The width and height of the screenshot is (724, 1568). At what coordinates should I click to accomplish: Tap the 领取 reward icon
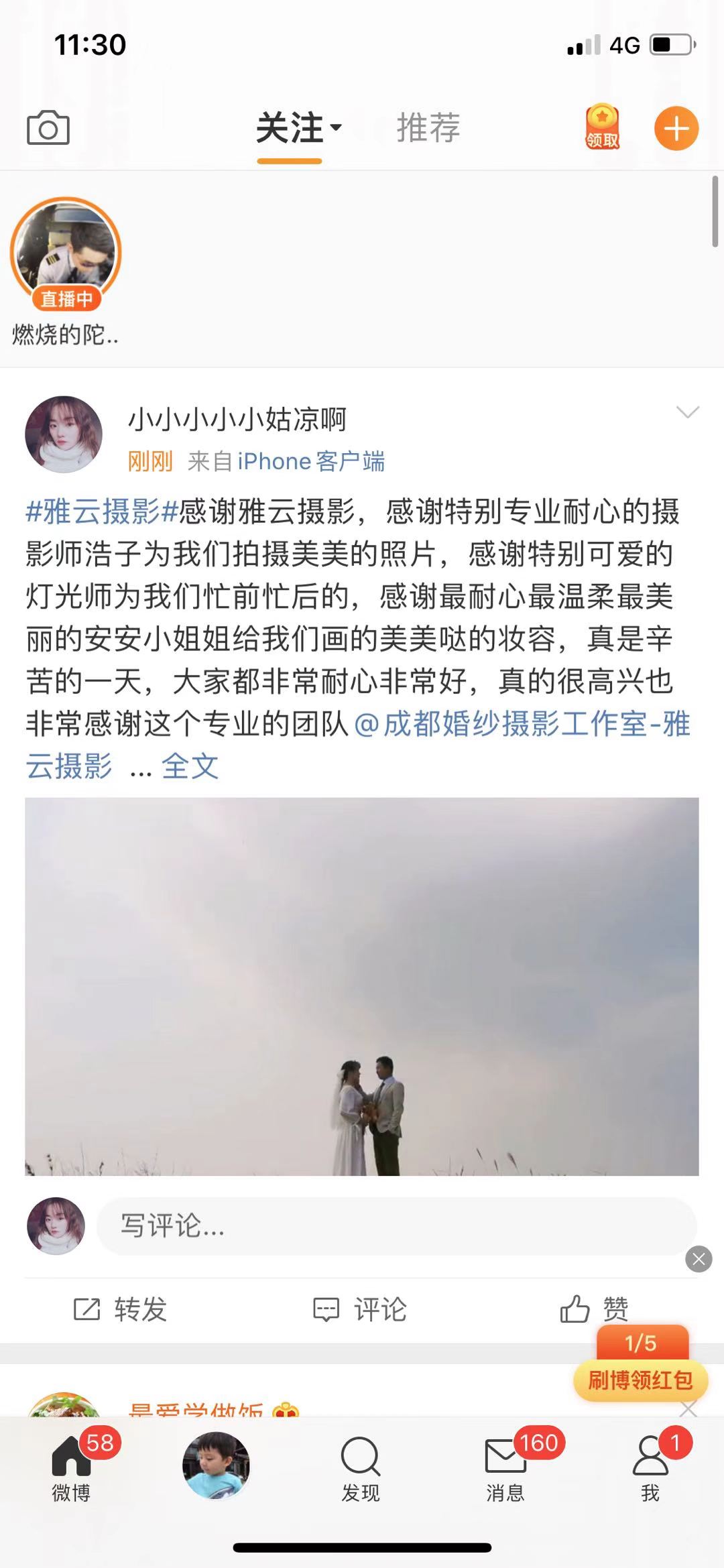pos(602,127)
